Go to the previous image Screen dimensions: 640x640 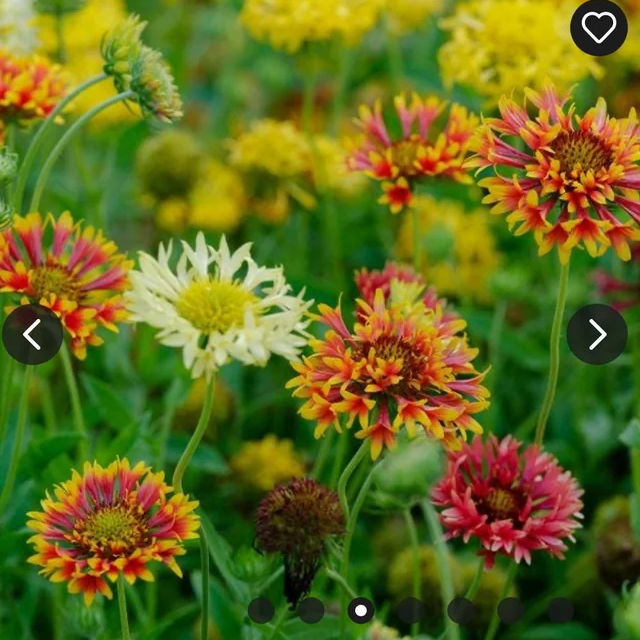[x=32, y=334]
